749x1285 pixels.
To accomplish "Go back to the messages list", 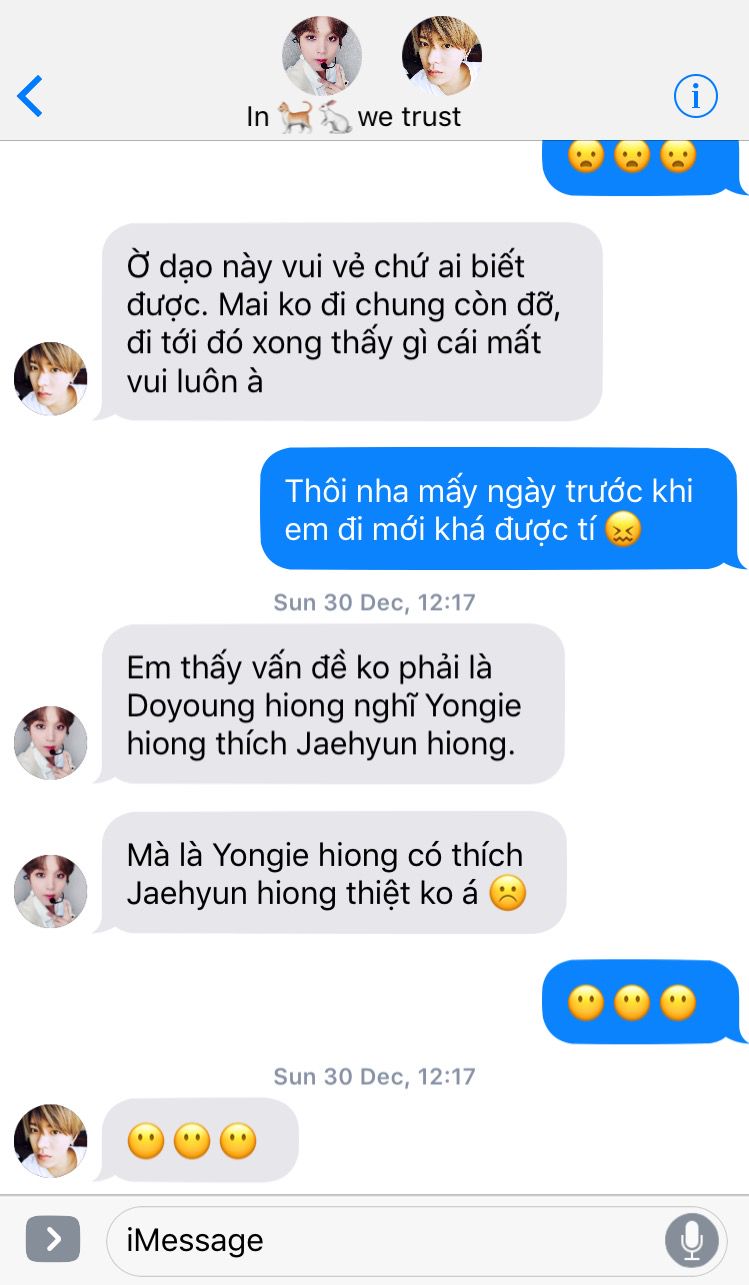I will click(x=30, y=97).
